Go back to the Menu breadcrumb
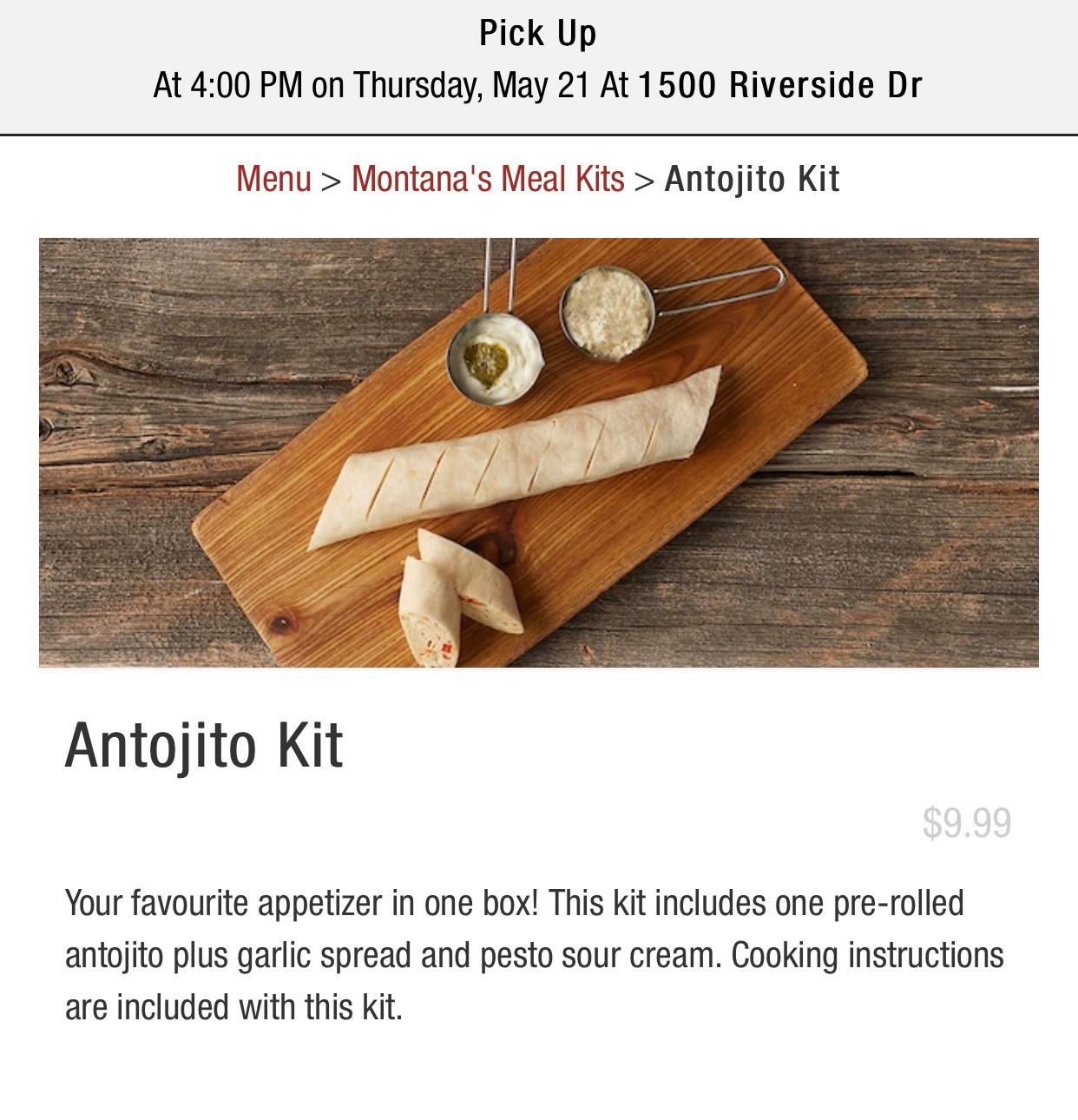 pyautogui.click(x=273, y=179)
